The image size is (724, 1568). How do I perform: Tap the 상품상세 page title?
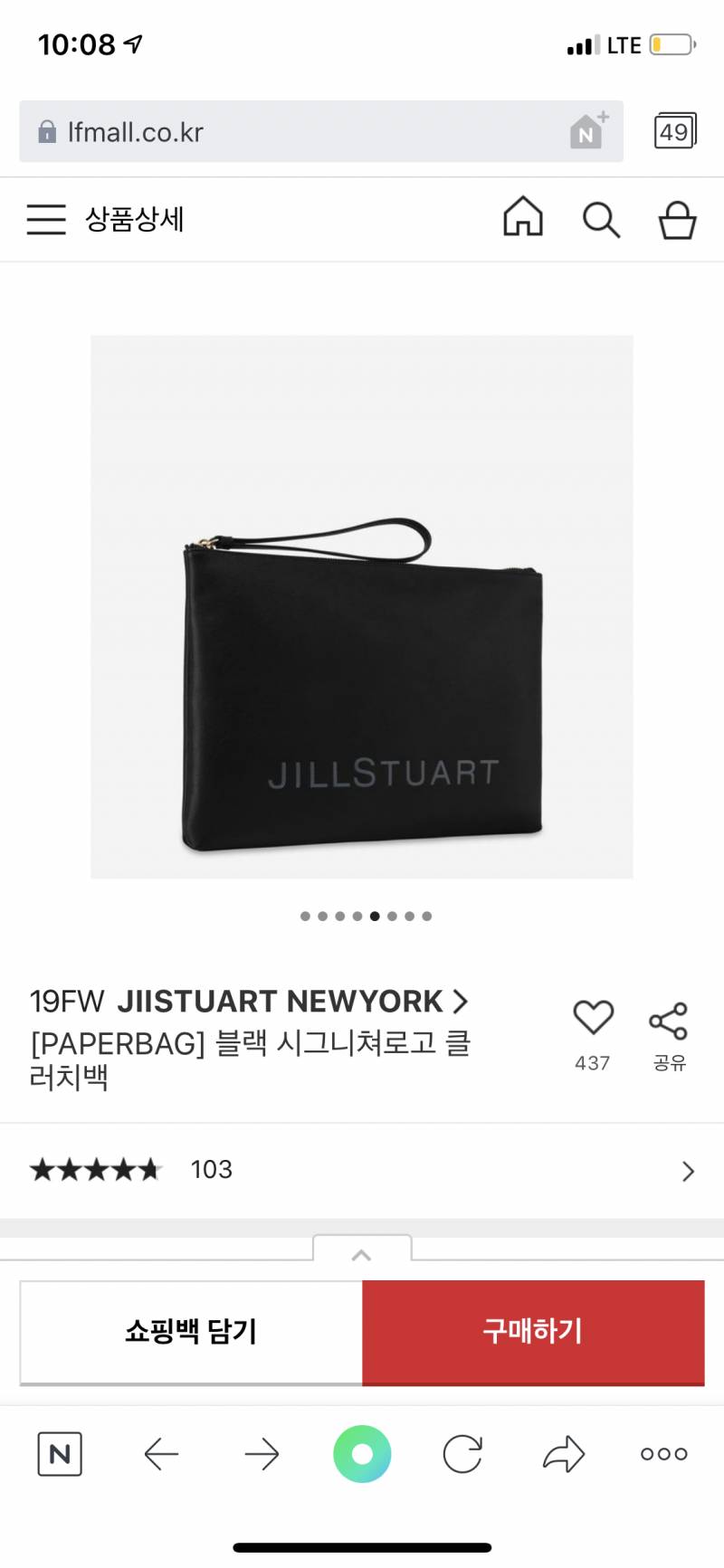coord(136,219)
